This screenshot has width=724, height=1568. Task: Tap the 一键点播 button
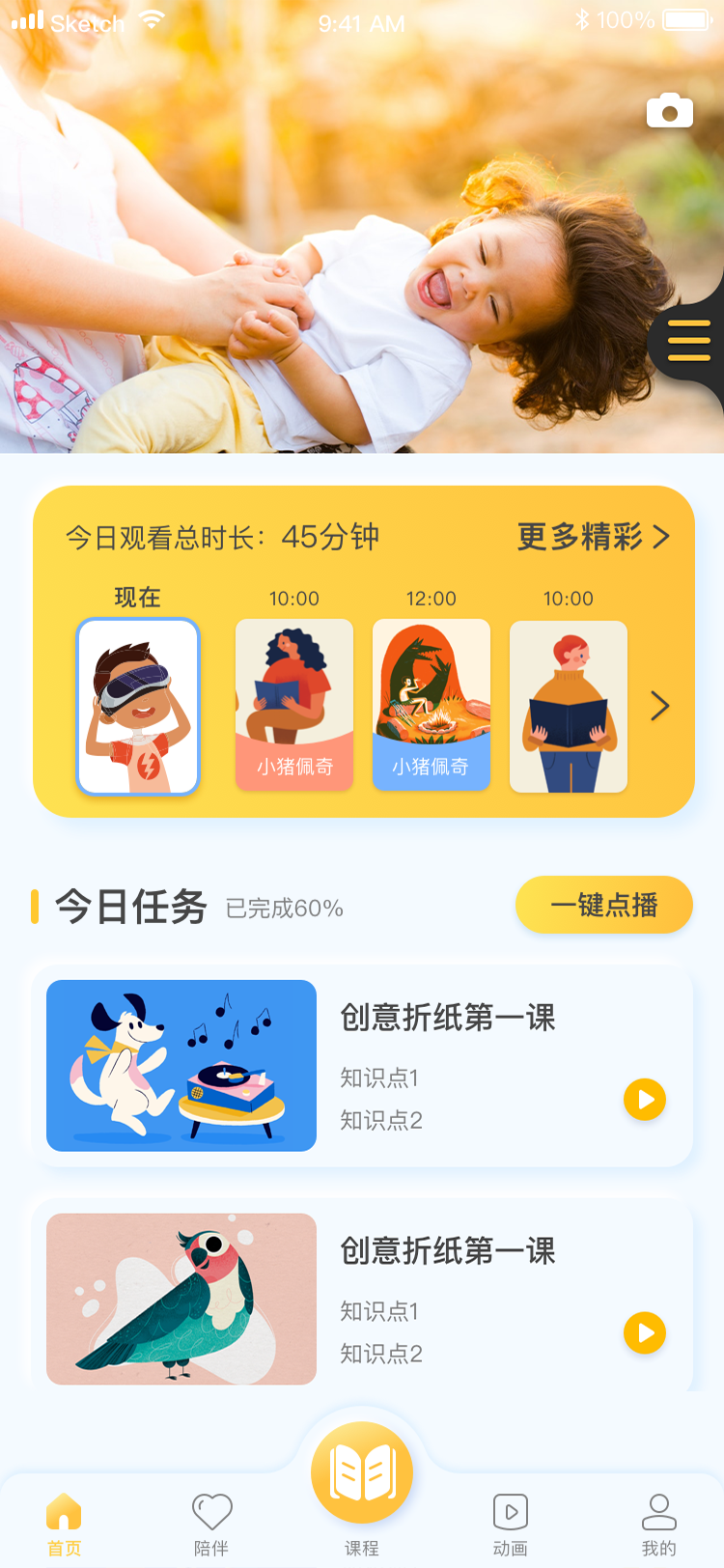pyautogui.click(x=604, y=905)
